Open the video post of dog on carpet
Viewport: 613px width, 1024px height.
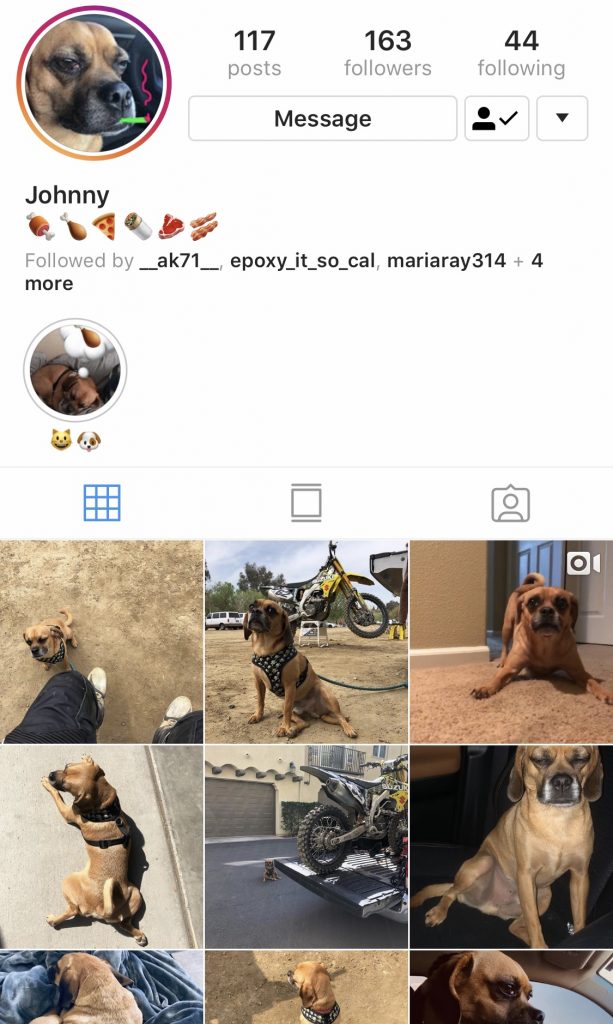[511, 642]
